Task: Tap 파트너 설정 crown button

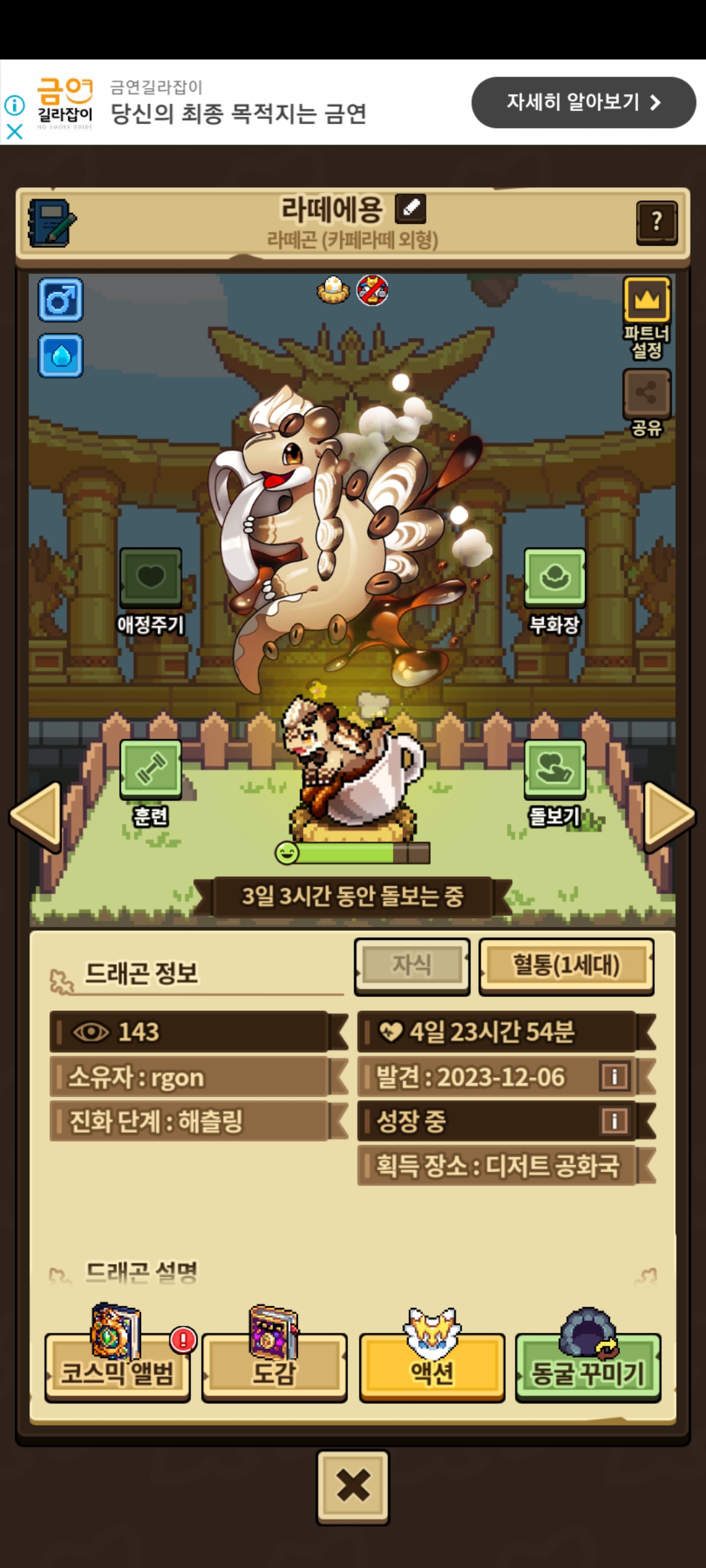Action: (x=647, y=301)
